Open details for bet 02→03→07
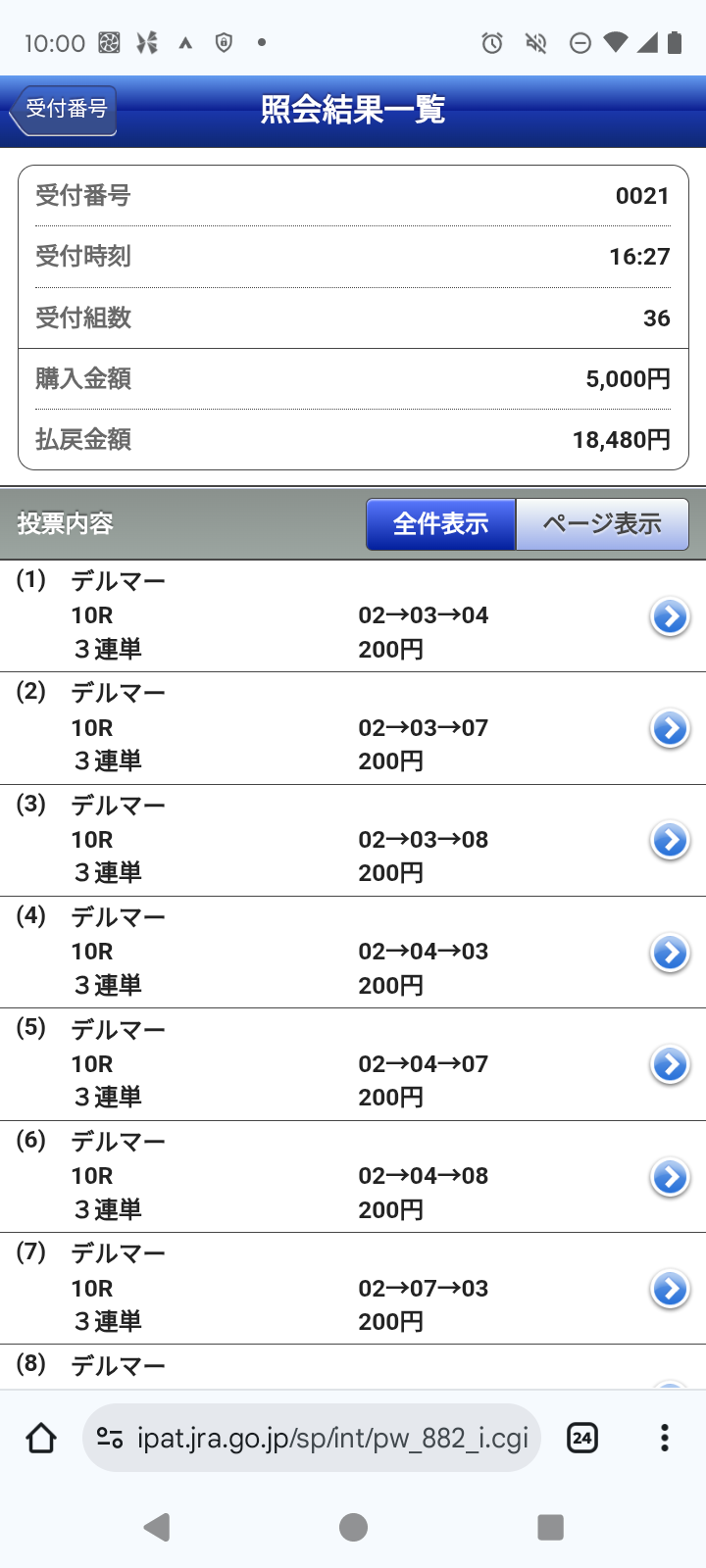The width and height of the screenshot is (706, 1568). (x=670, y=728)
